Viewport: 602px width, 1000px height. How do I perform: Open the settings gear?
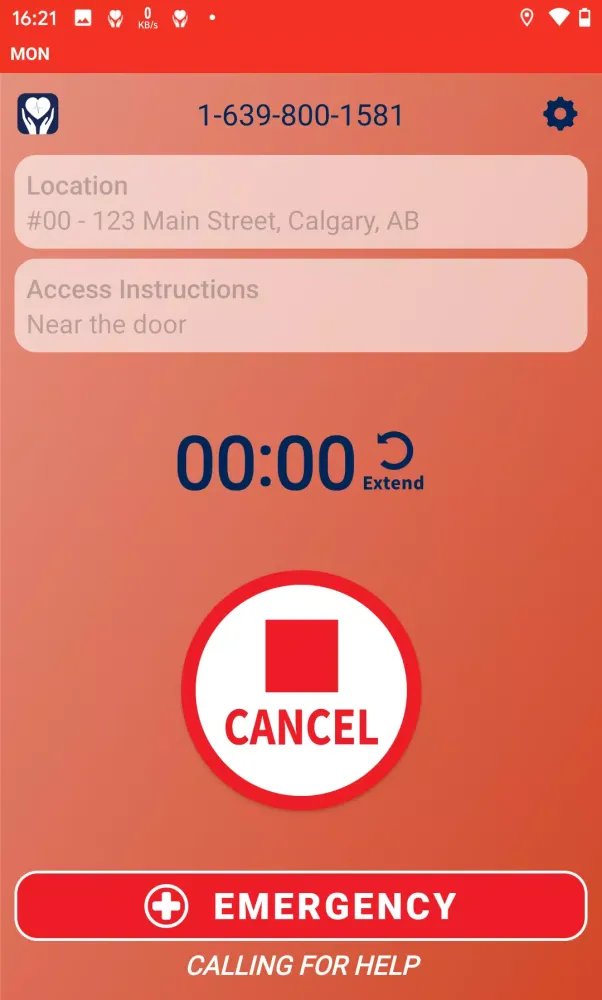tap(560, 115)
